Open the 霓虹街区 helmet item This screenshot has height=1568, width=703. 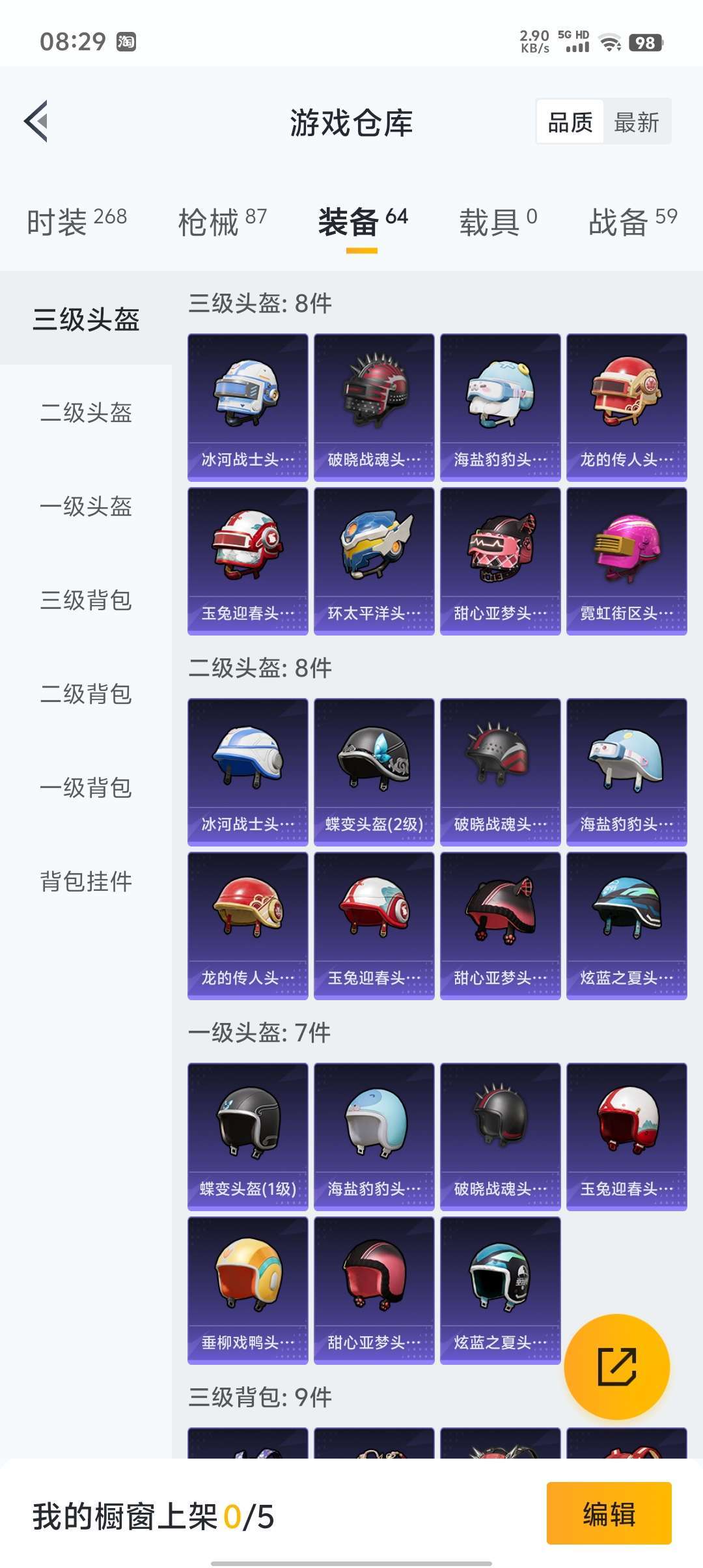(627, 561)
